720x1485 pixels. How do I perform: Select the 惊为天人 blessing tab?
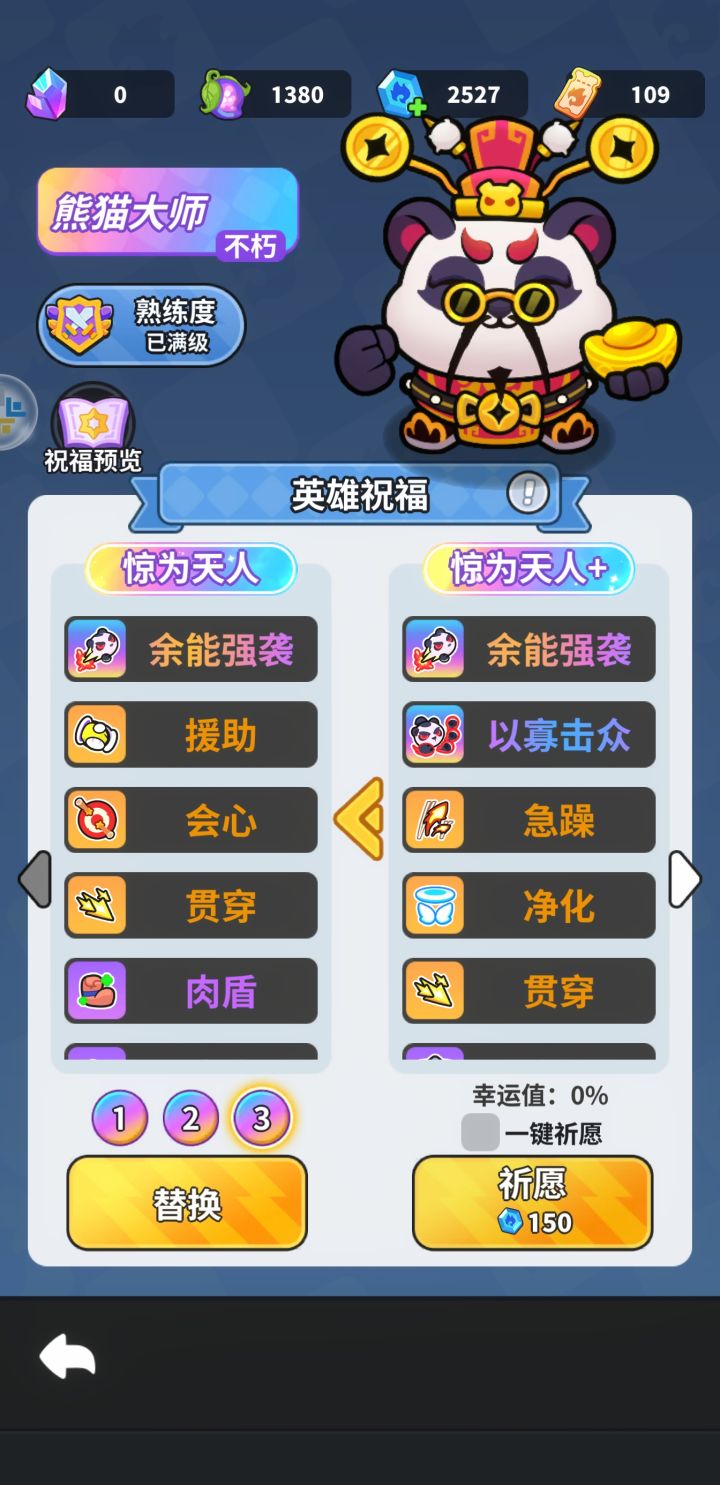[190, 569]
